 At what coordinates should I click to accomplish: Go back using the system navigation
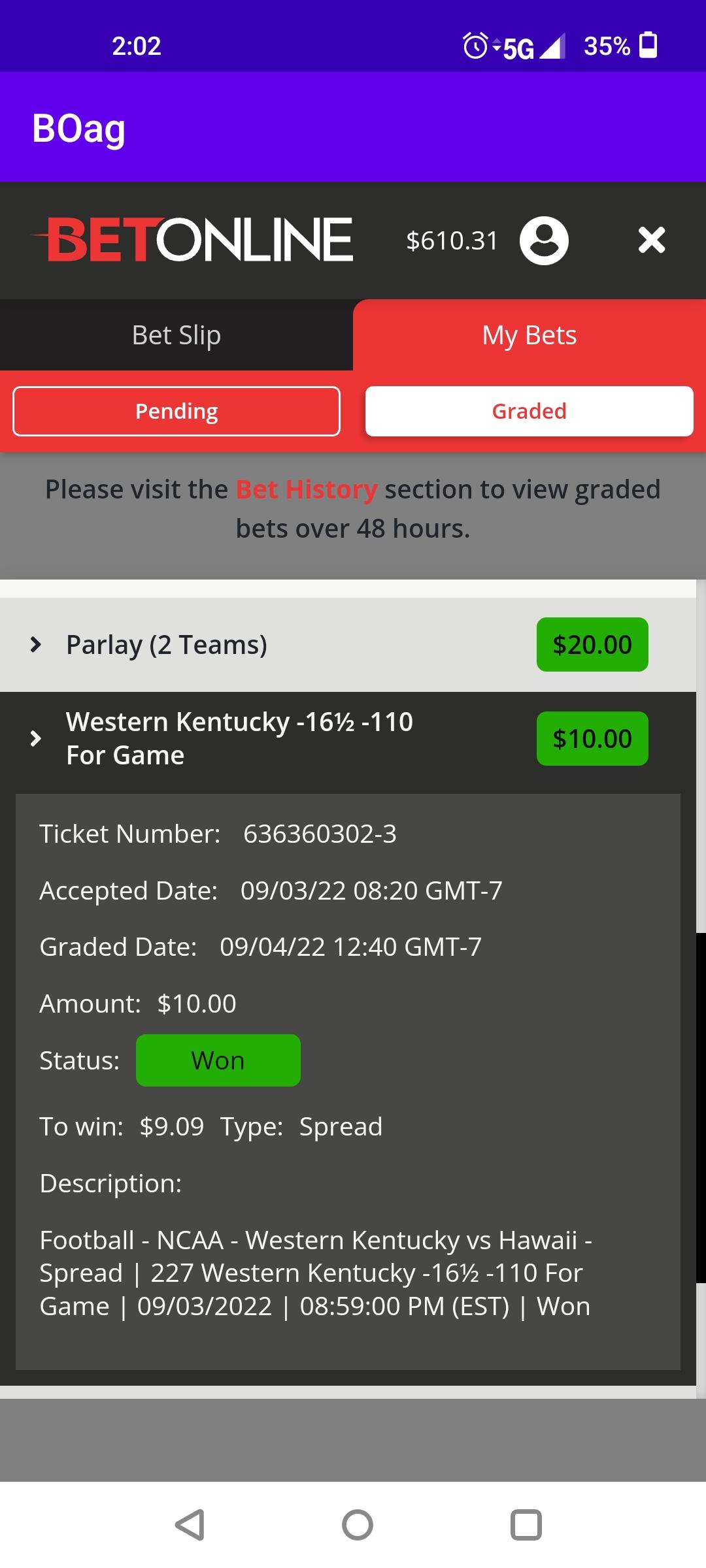190,1525
